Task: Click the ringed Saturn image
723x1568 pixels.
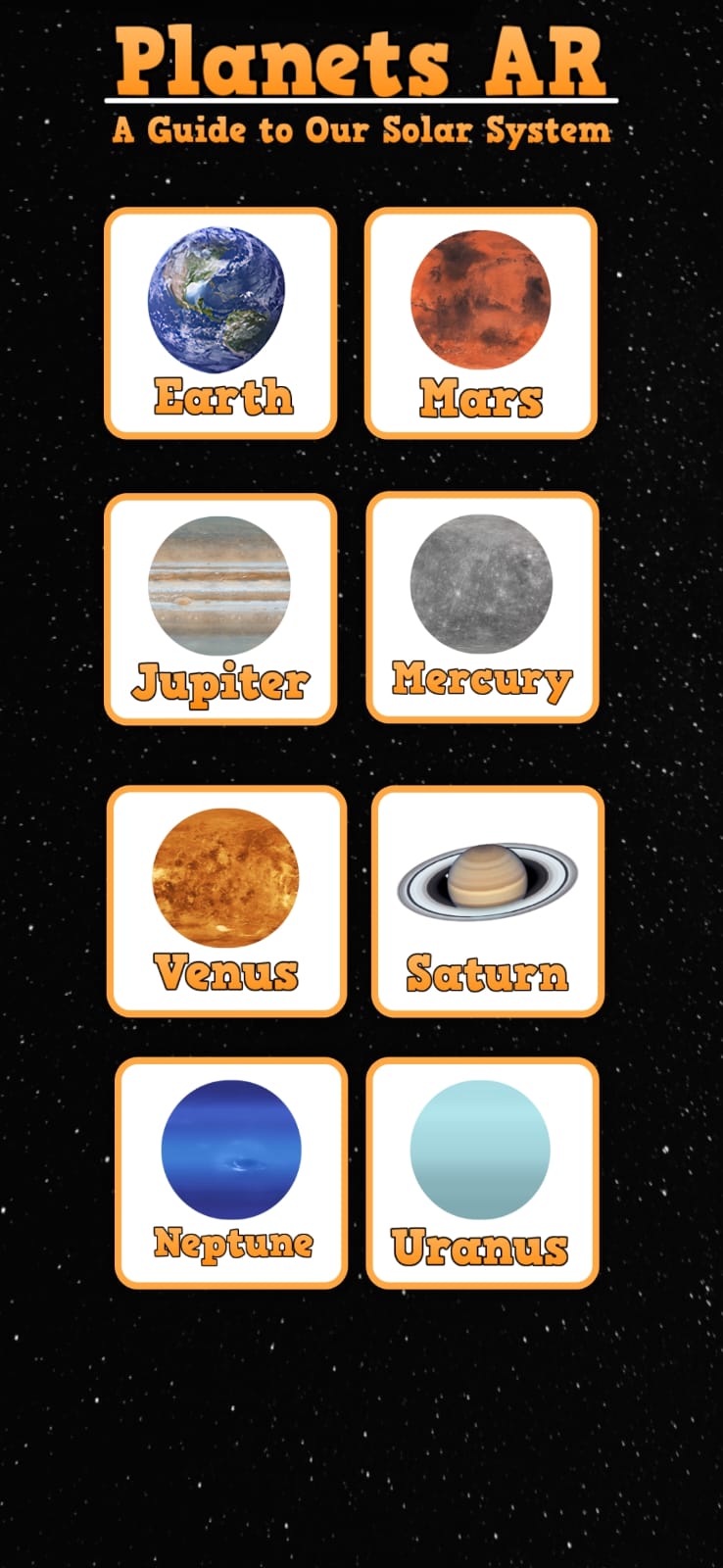Action: (x=487, y=877)
